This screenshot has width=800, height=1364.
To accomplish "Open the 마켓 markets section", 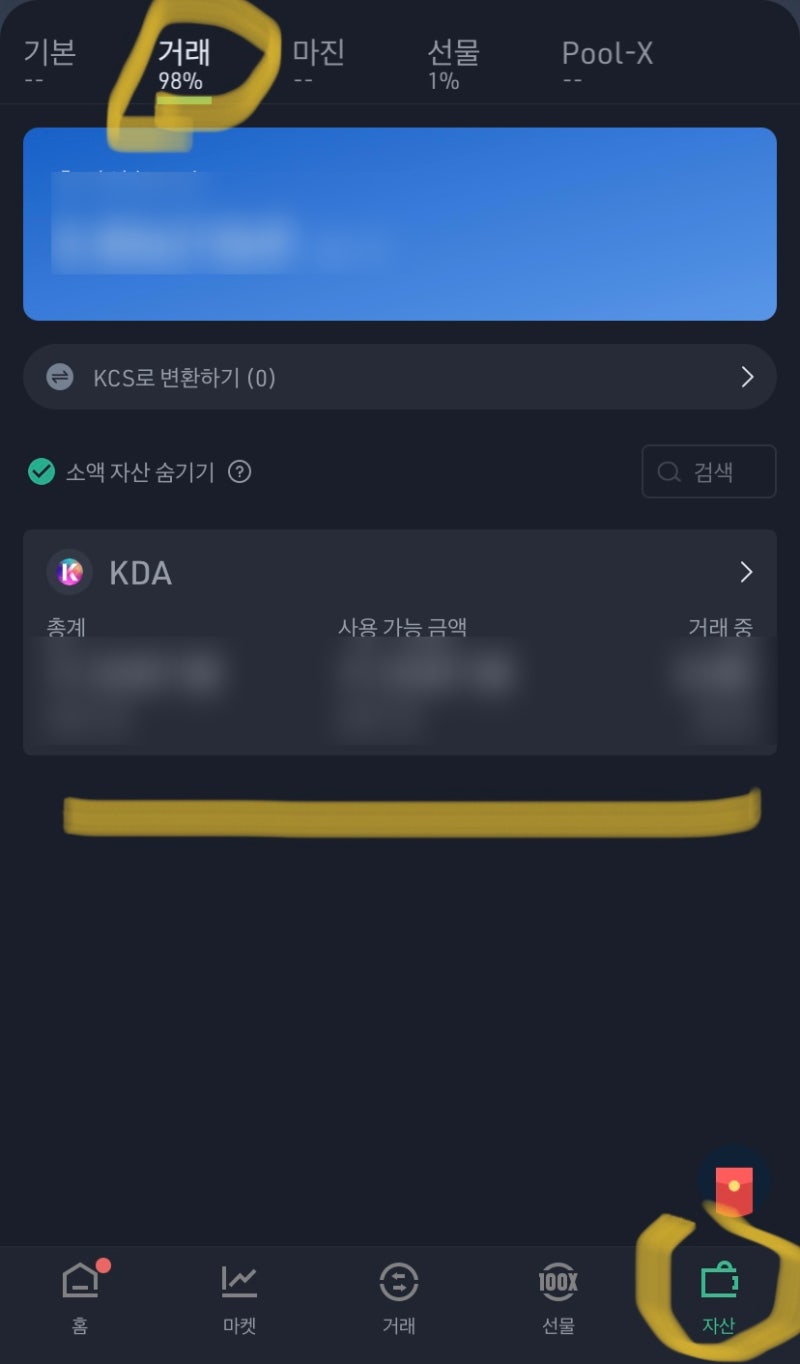I will point(238,1297).
